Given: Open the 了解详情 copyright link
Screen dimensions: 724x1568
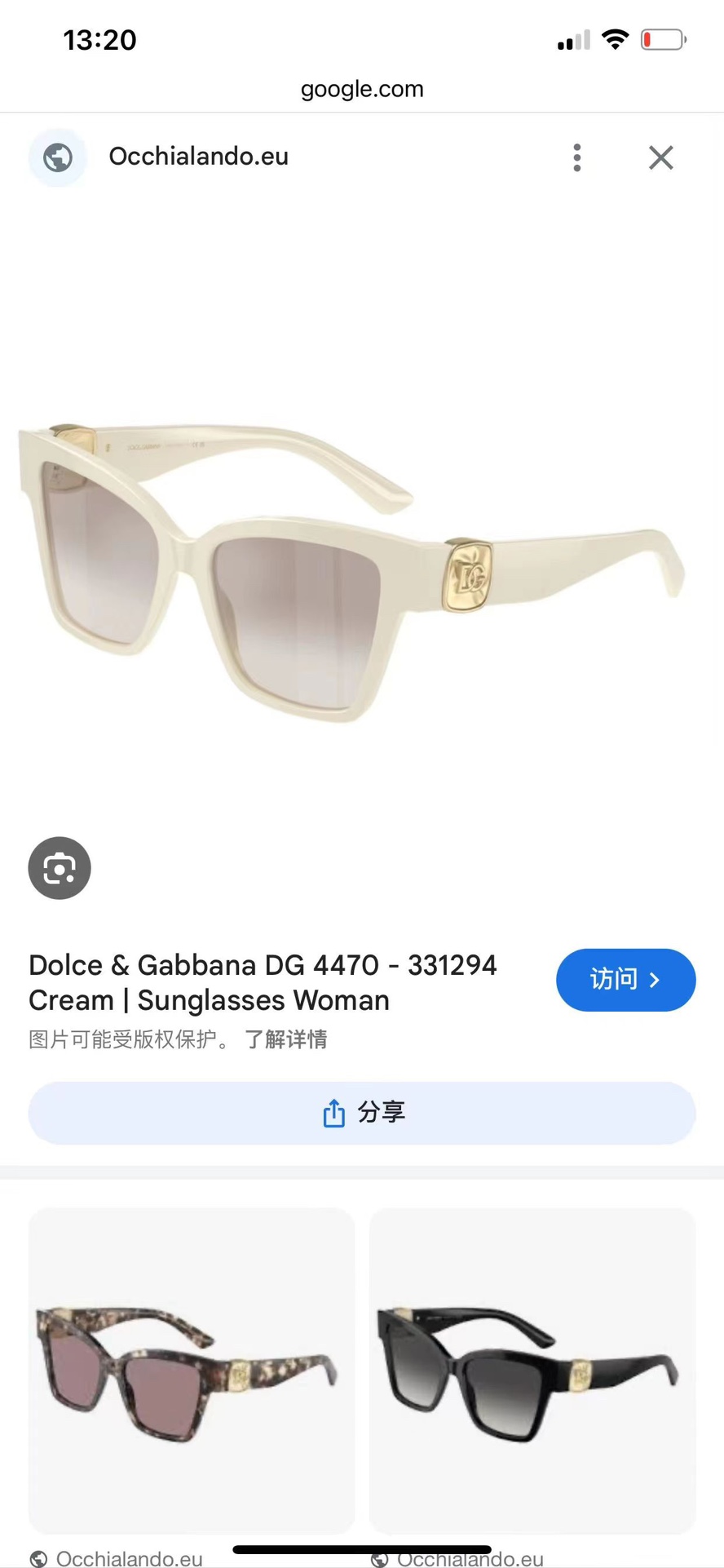Looking at the screenshot, I should (x=286, y=1039).
